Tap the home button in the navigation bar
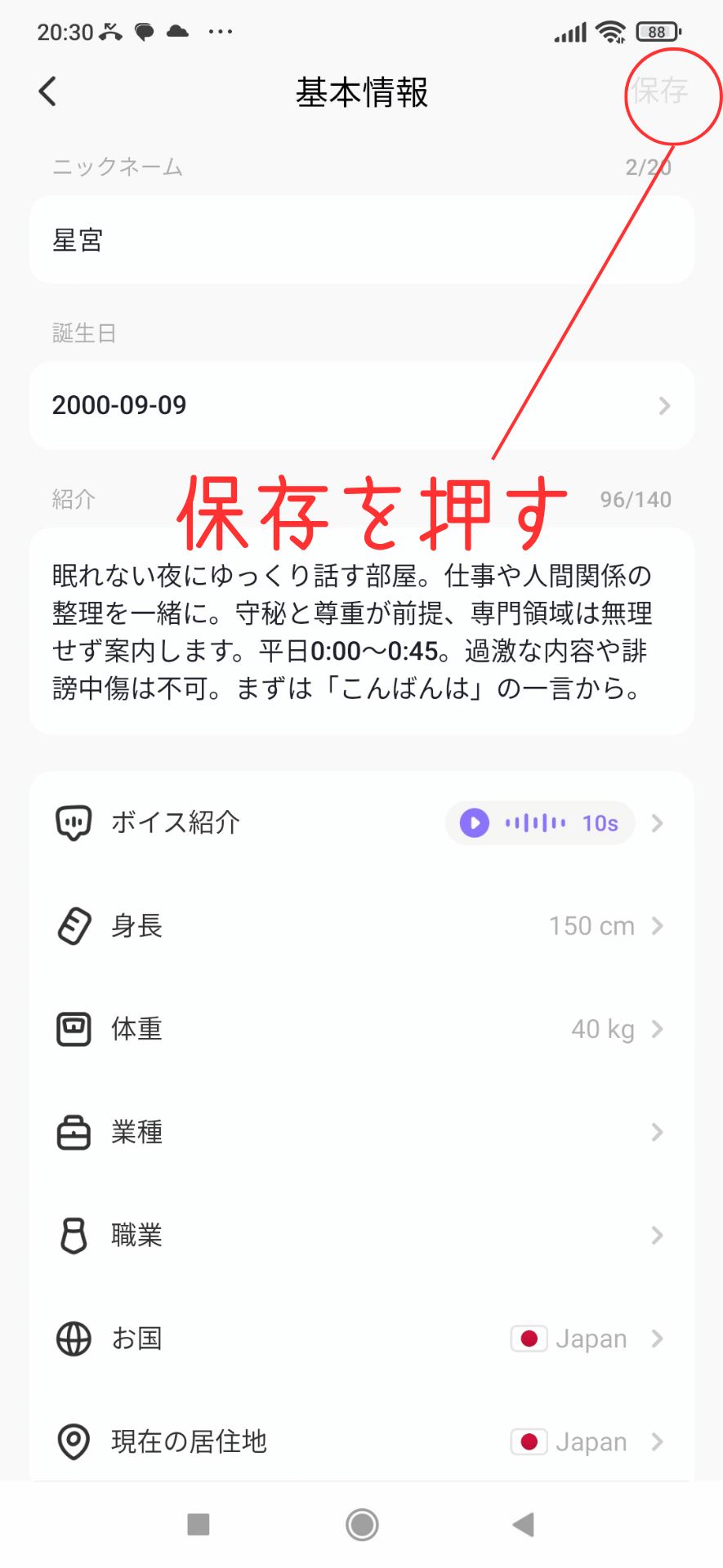Viewport: 723px width, 1568px height. [361, 1525]
